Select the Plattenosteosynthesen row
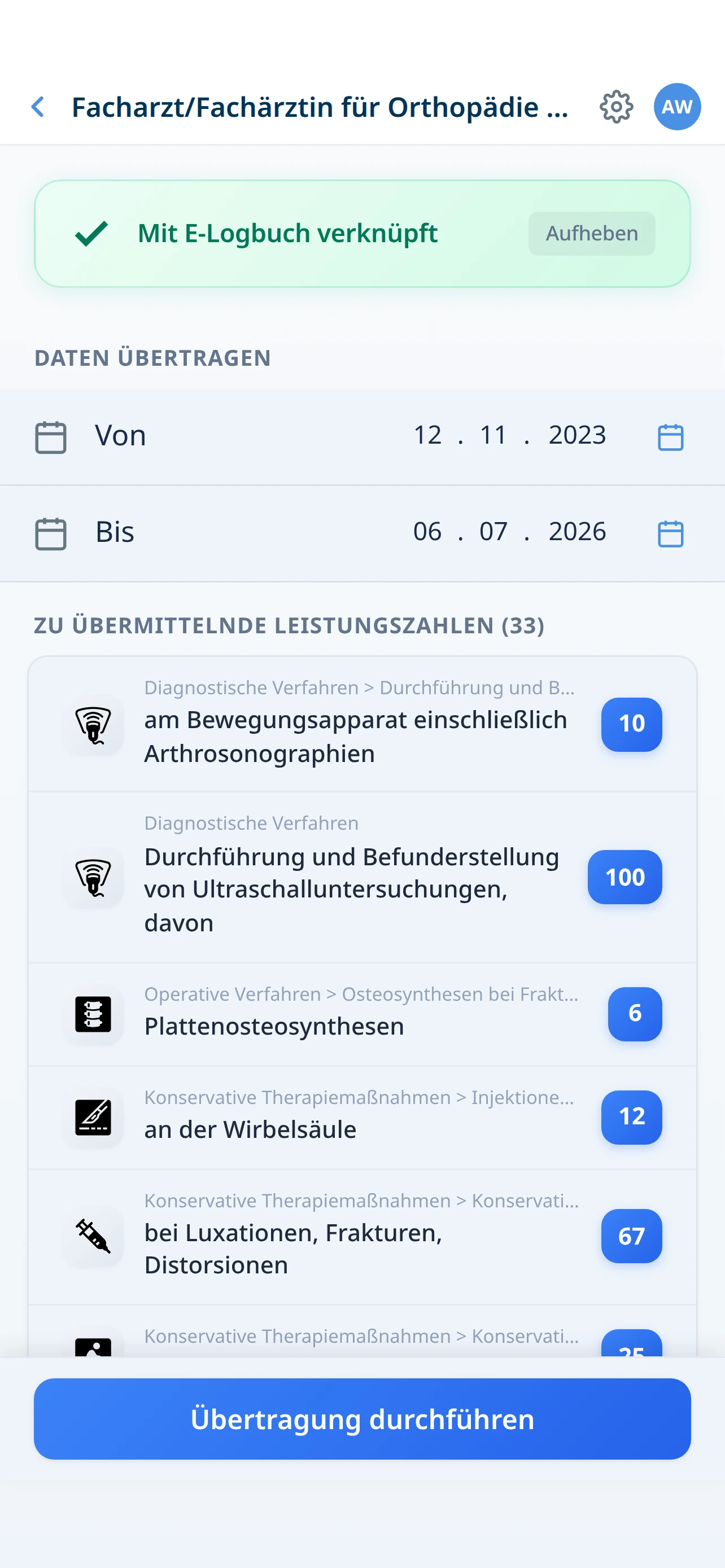The height and width of the screenshot is (1568, 725). 362,1014
